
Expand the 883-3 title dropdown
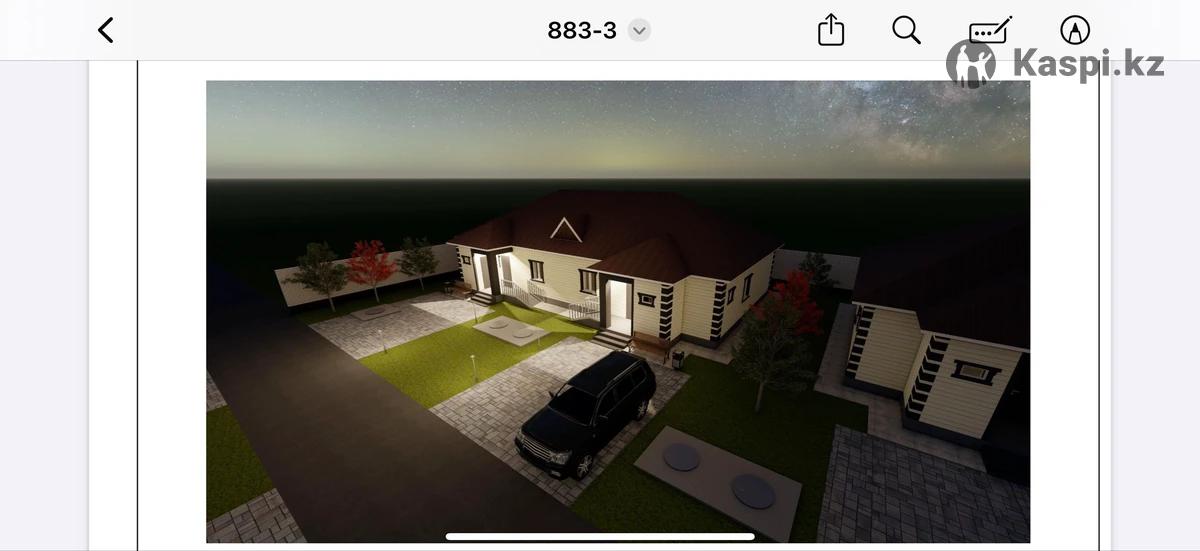639,30
